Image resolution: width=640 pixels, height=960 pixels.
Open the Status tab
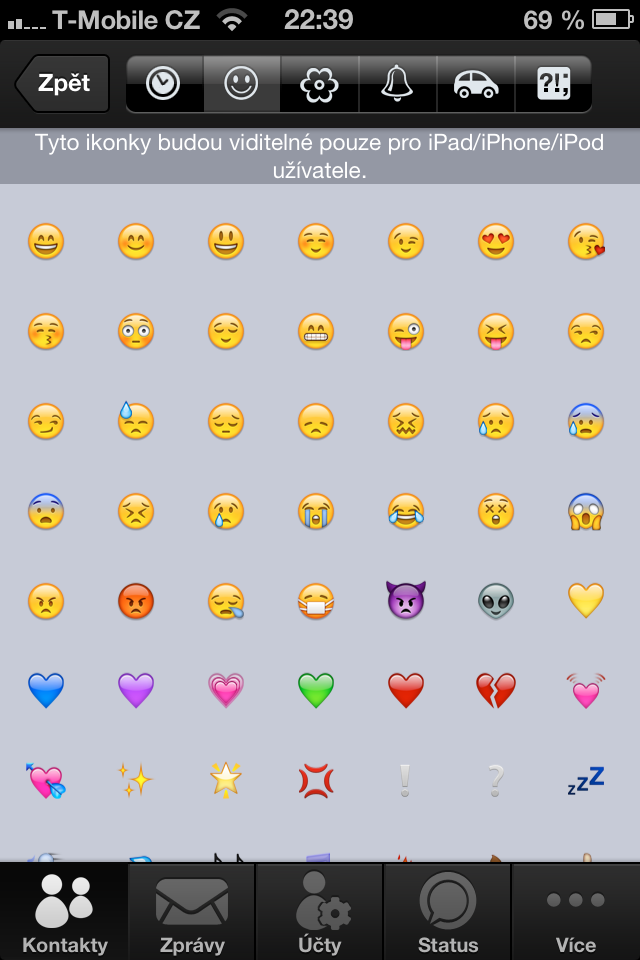pyautogui.click(x=447, y=912)
